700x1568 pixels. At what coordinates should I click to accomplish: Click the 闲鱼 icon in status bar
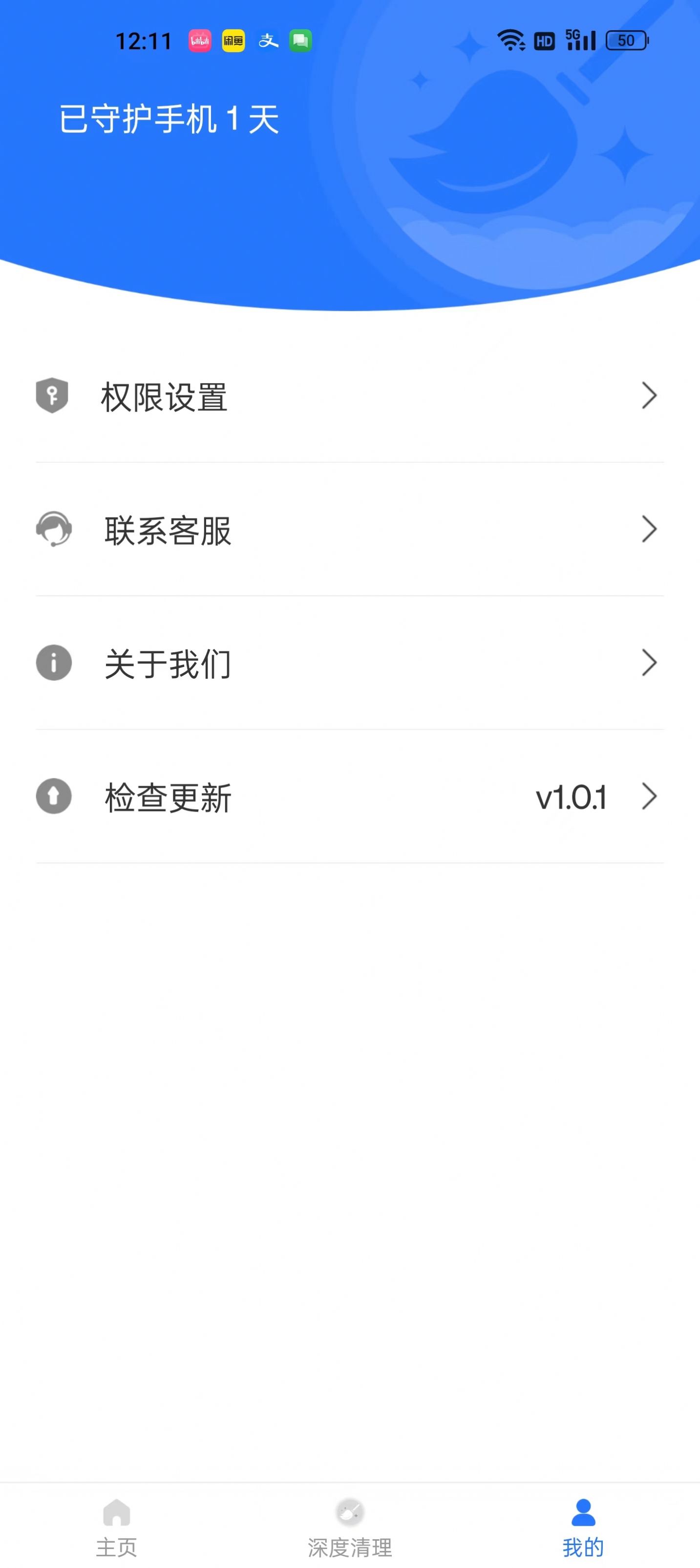pos(235,40)
